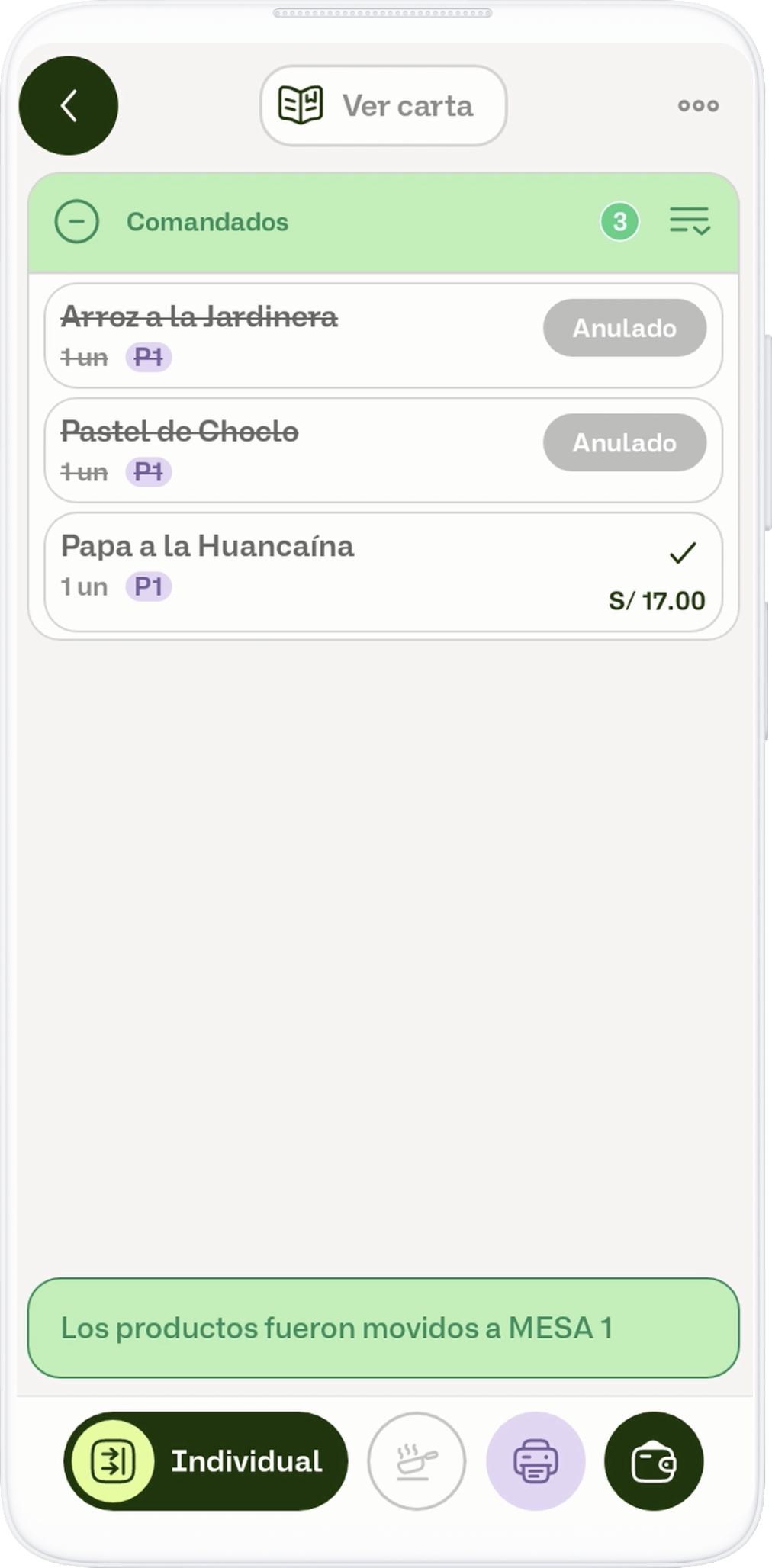The image size is (772, 1568).
Task: Tap the Individual button
Action: [x=206, y=1461]
